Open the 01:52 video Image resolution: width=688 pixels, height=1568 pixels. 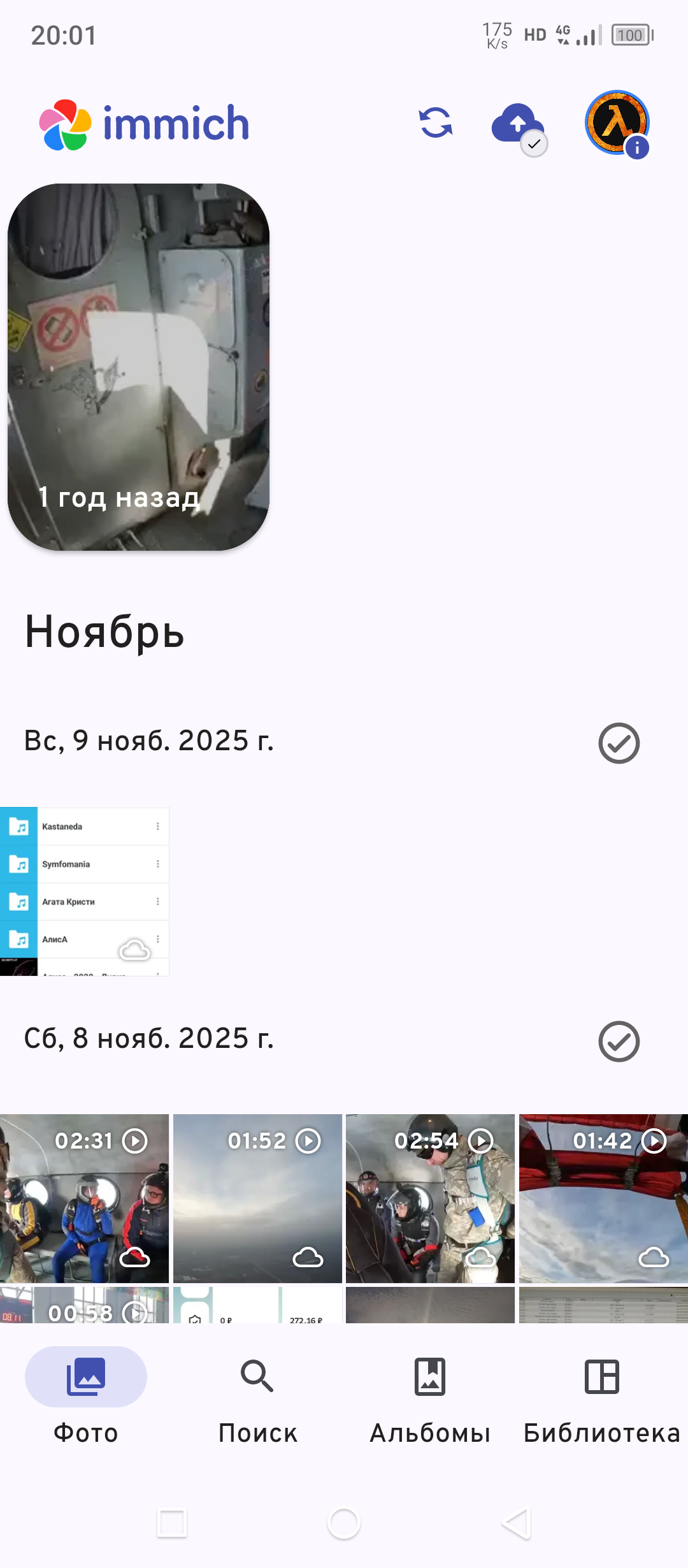(257, 1198)
